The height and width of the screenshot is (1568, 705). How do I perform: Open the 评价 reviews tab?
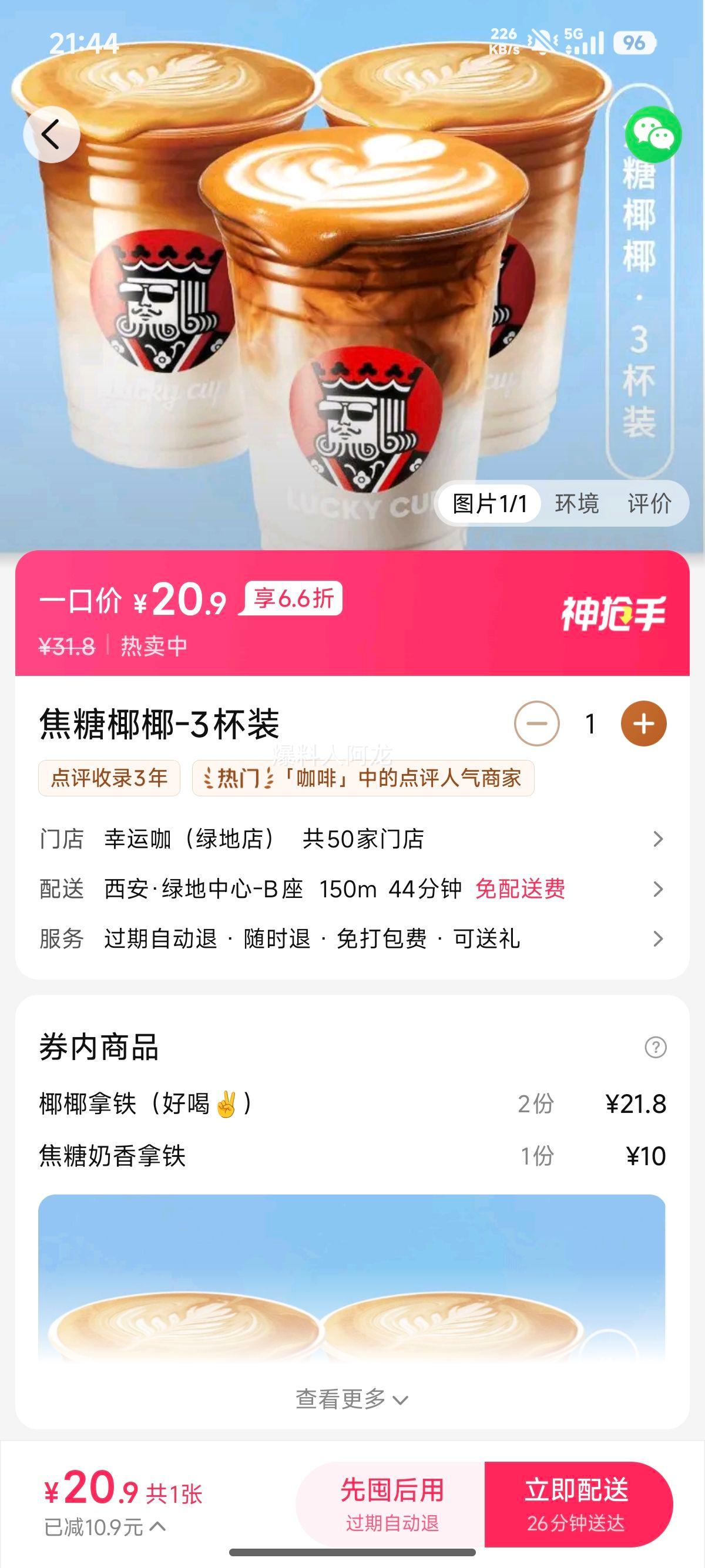(x=650, y=502)
